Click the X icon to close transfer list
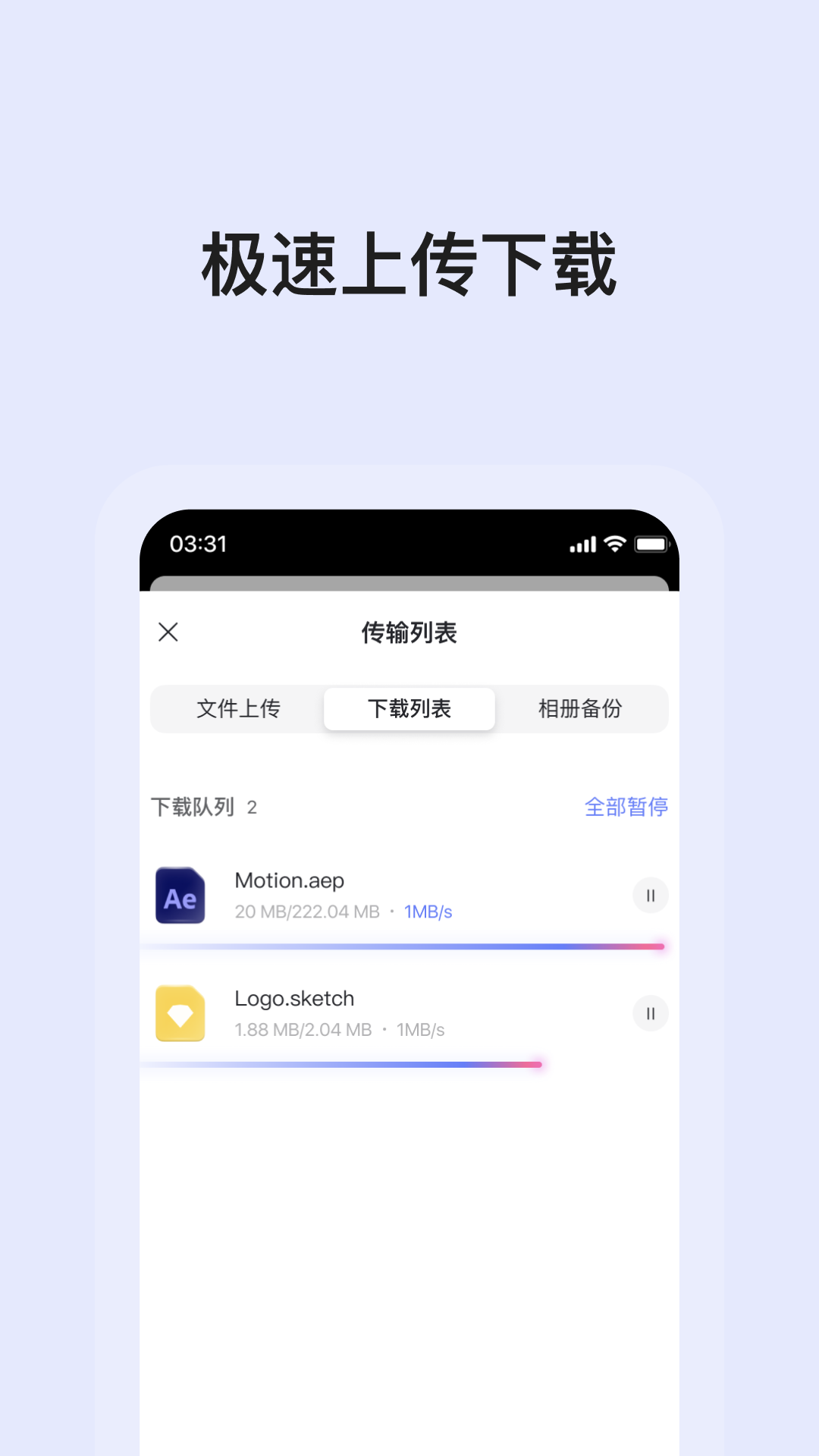 (168, 632)
